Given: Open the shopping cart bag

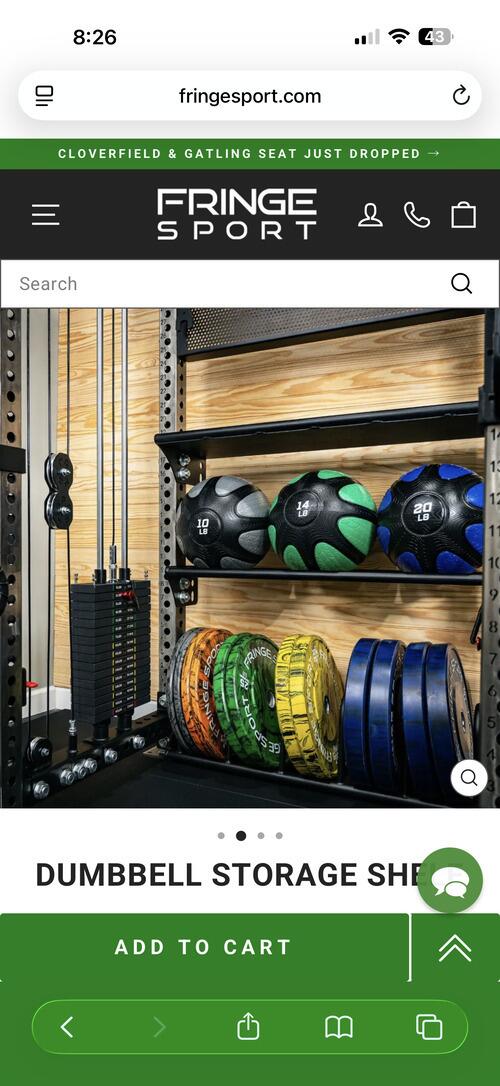Looking at the screenshot, I should (x=463, y=215).
